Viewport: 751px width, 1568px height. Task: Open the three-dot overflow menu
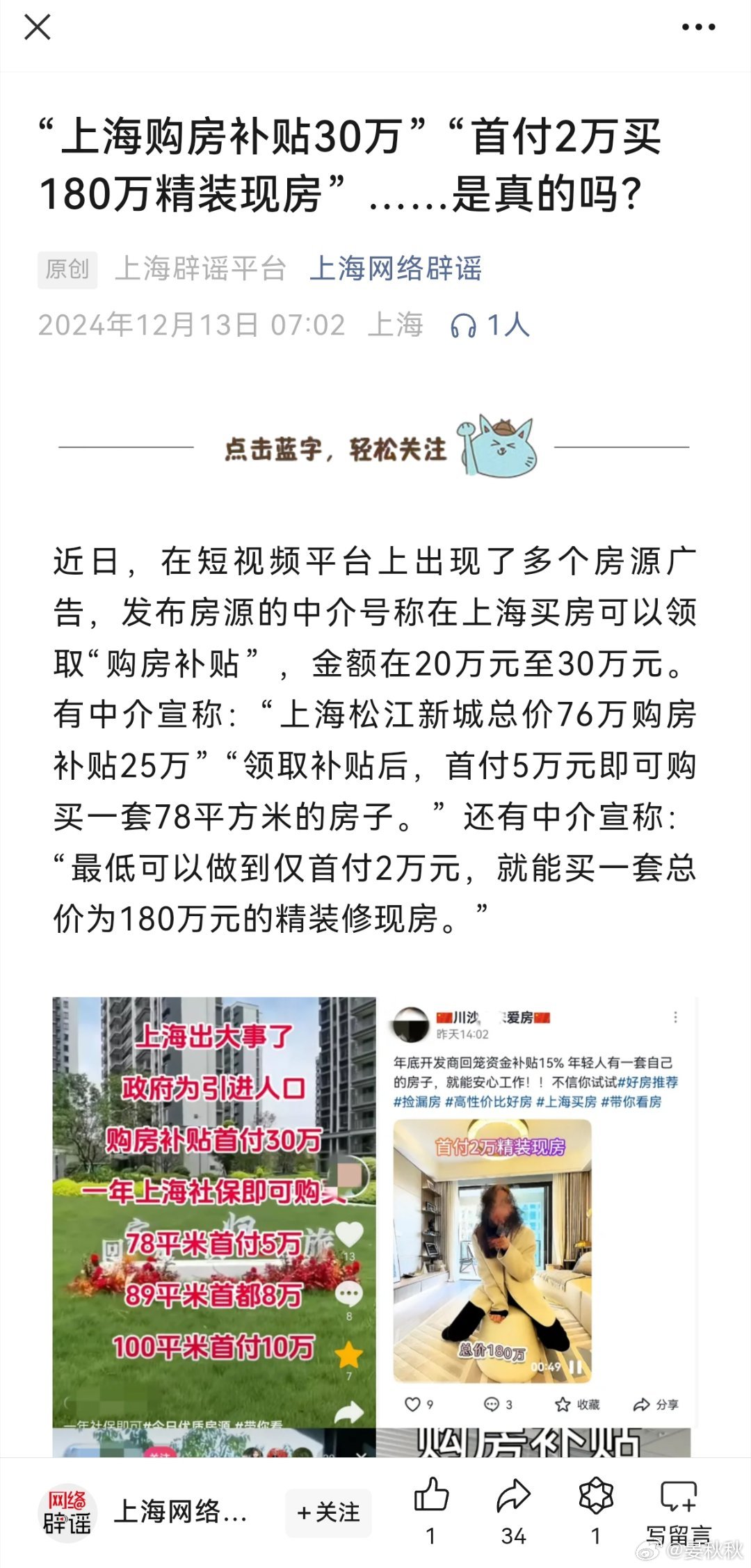coord(698,28)
